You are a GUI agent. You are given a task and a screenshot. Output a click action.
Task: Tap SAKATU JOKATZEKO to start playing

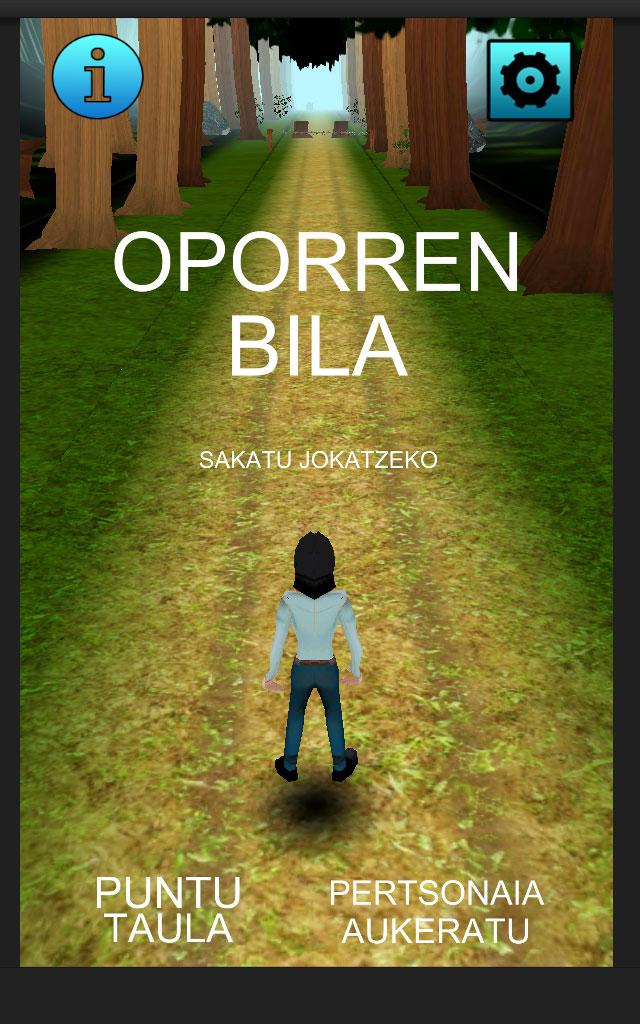318,461
